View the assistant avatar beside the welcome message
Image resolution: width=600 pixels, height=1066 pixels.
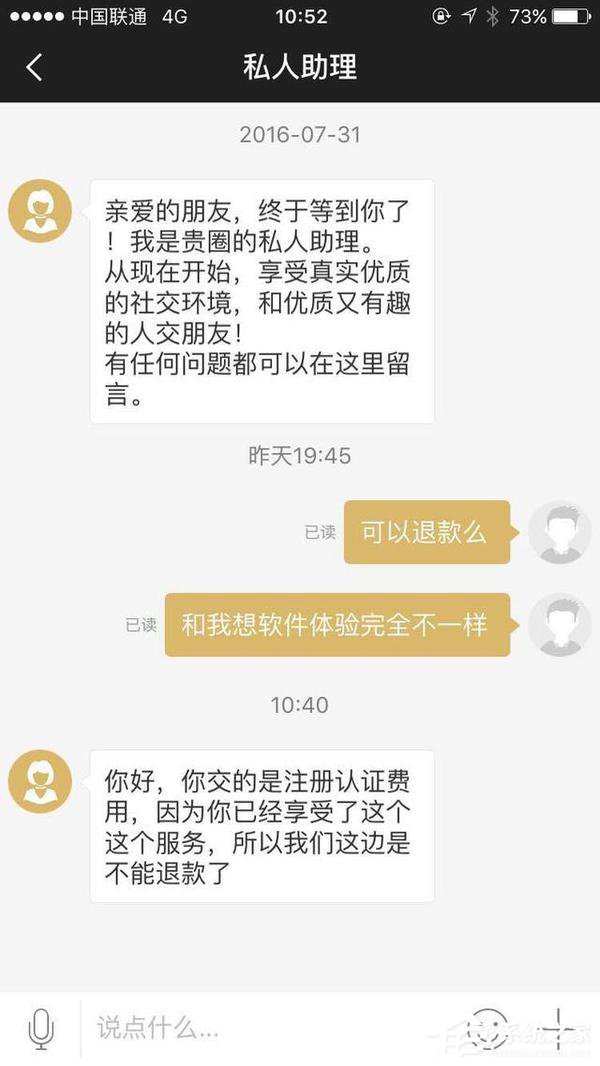tap(40, 210)
